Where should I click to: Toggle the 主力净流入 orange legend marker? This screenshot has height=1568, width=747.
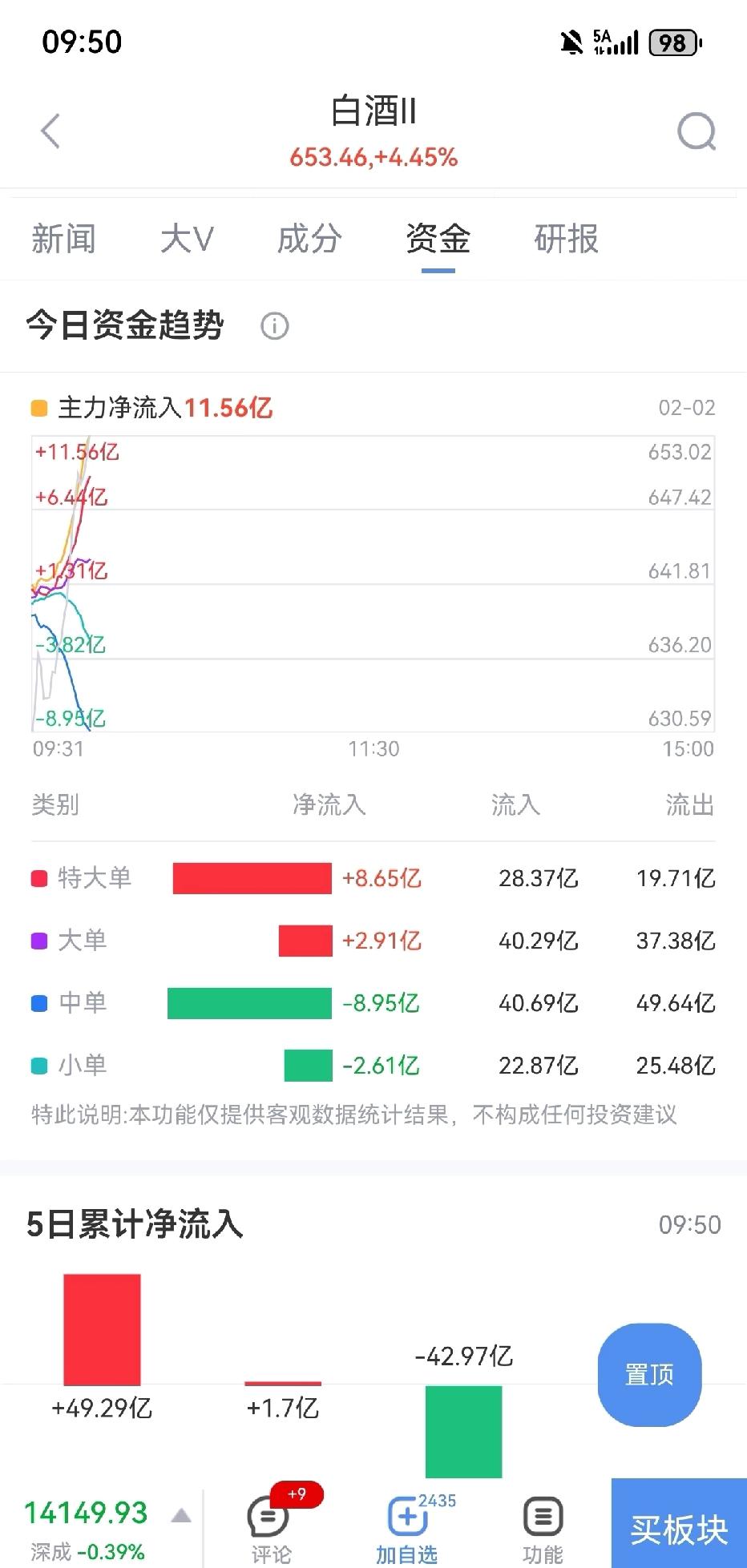tap(38, 407)
